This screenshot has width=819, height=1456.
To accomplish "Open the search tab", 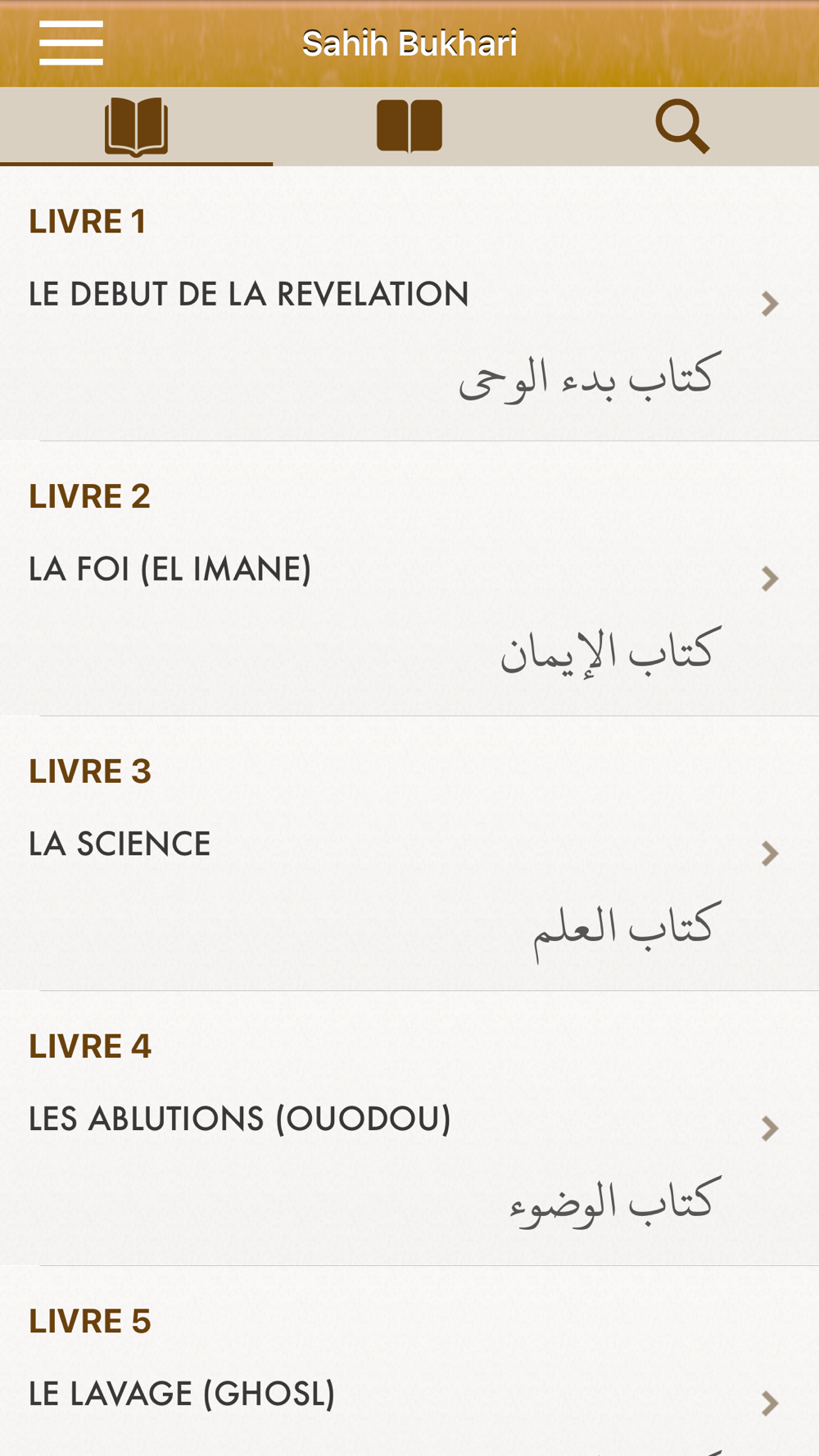I will 682,127.
